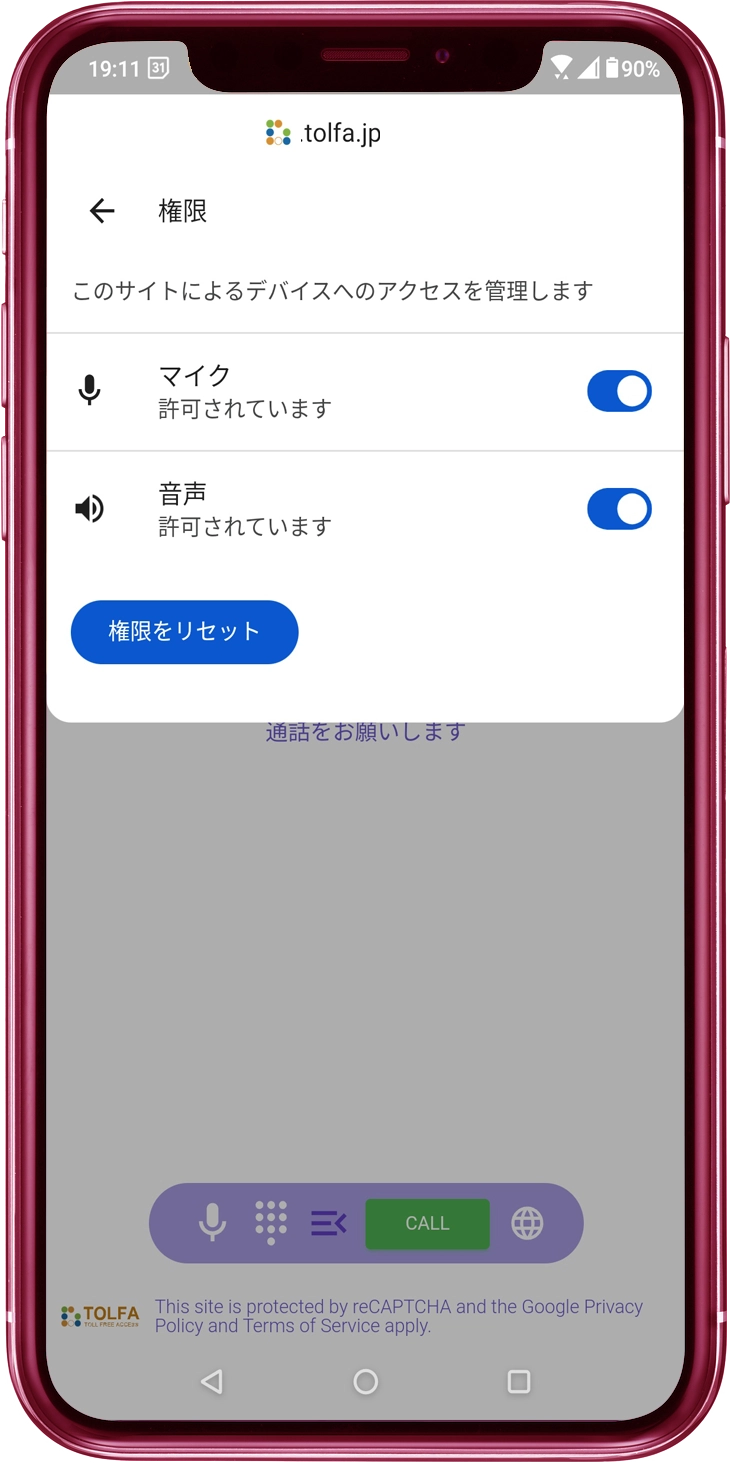732x1463 pixels.
Task: Go back from the 権限 page
Action: 102,211
